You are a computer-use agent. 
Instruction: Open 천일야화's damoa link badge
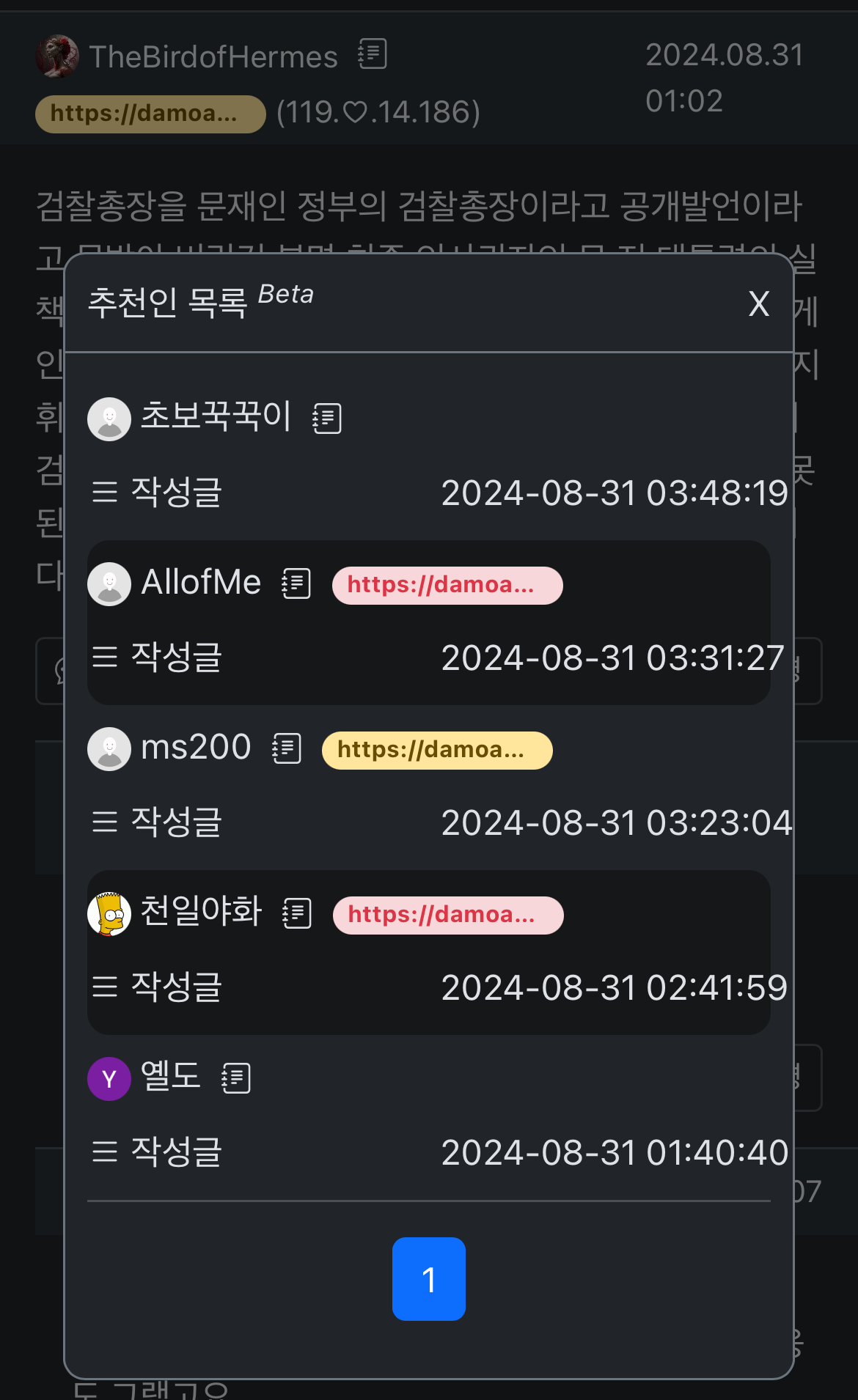coord(448,915)
